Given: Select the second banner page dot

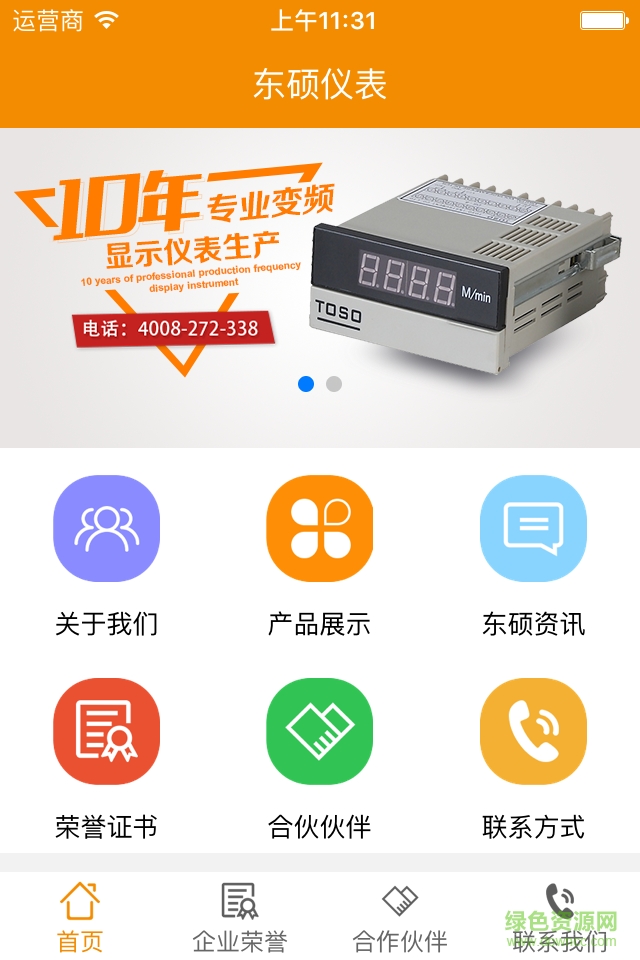Looking at the screenshot, I should click(334, 384).
